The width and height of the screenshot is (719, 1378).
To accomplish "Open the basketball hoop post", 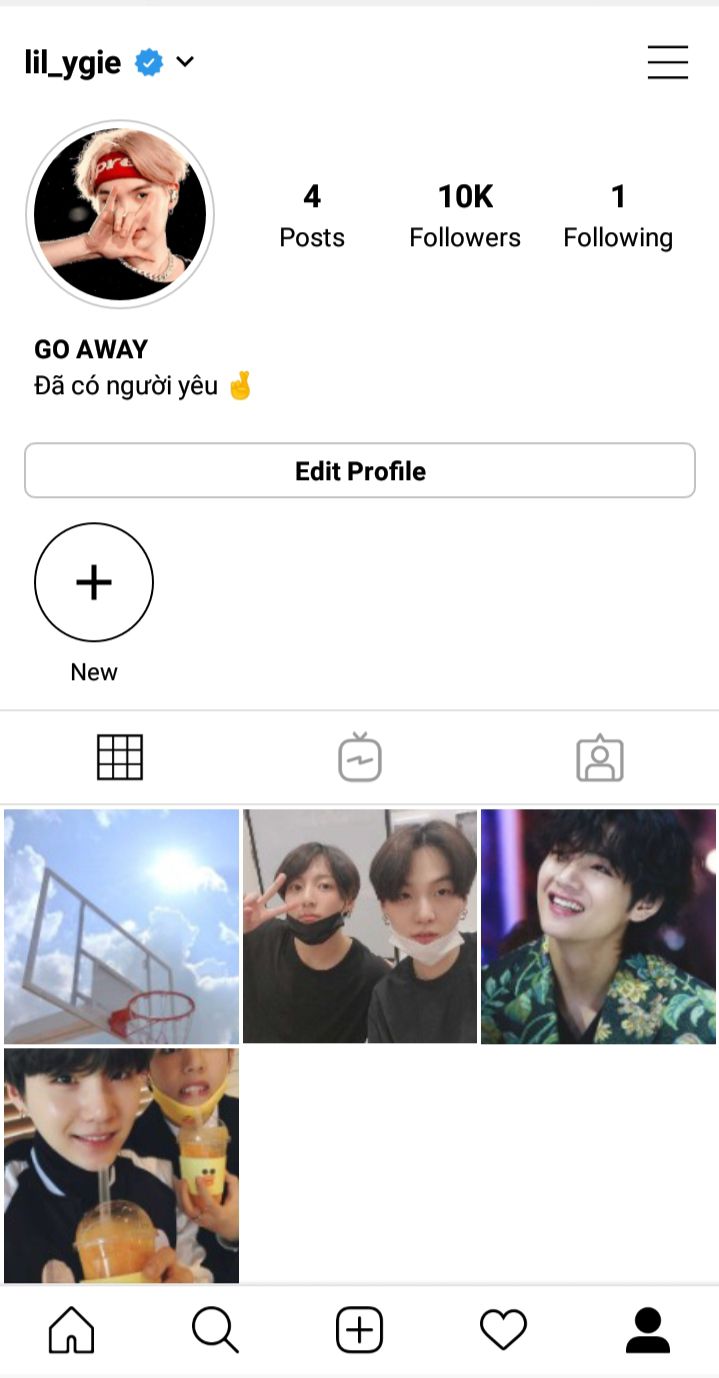I will point(121,926).
